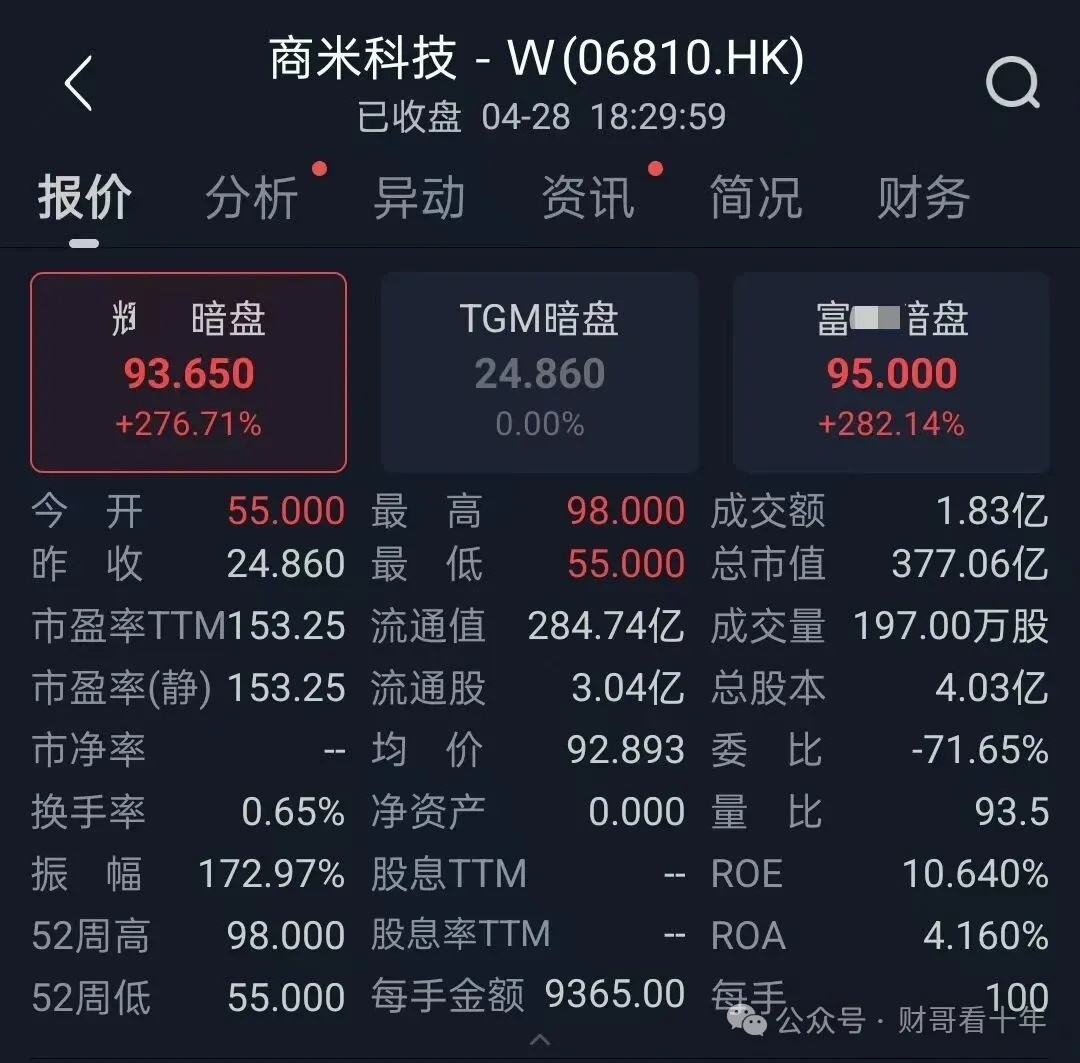Screen dimensions: 1080x1063
Task: Switch to the 分析 tab
Action: [252, 198]
